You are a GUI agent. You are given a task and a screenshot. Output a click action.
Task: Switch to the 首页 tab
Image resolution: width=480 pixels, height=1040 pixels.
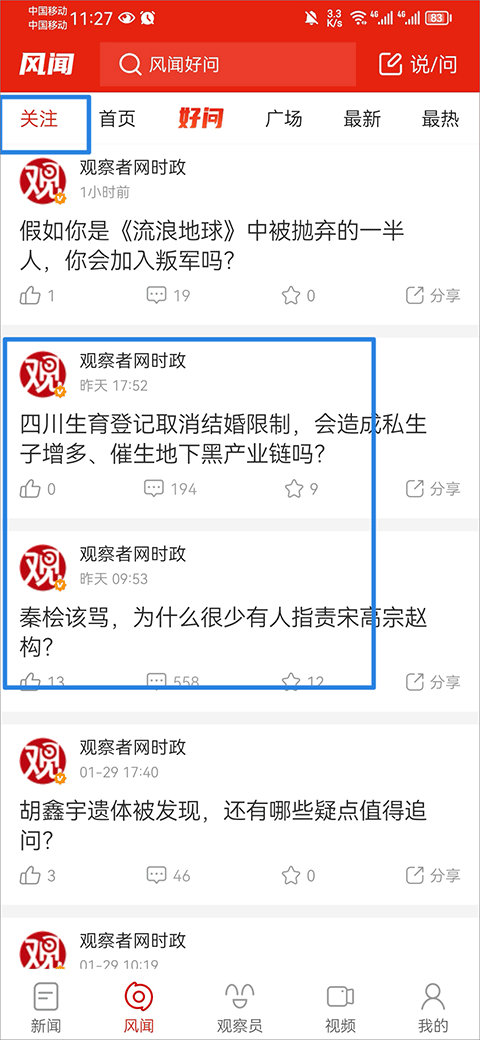117,119
